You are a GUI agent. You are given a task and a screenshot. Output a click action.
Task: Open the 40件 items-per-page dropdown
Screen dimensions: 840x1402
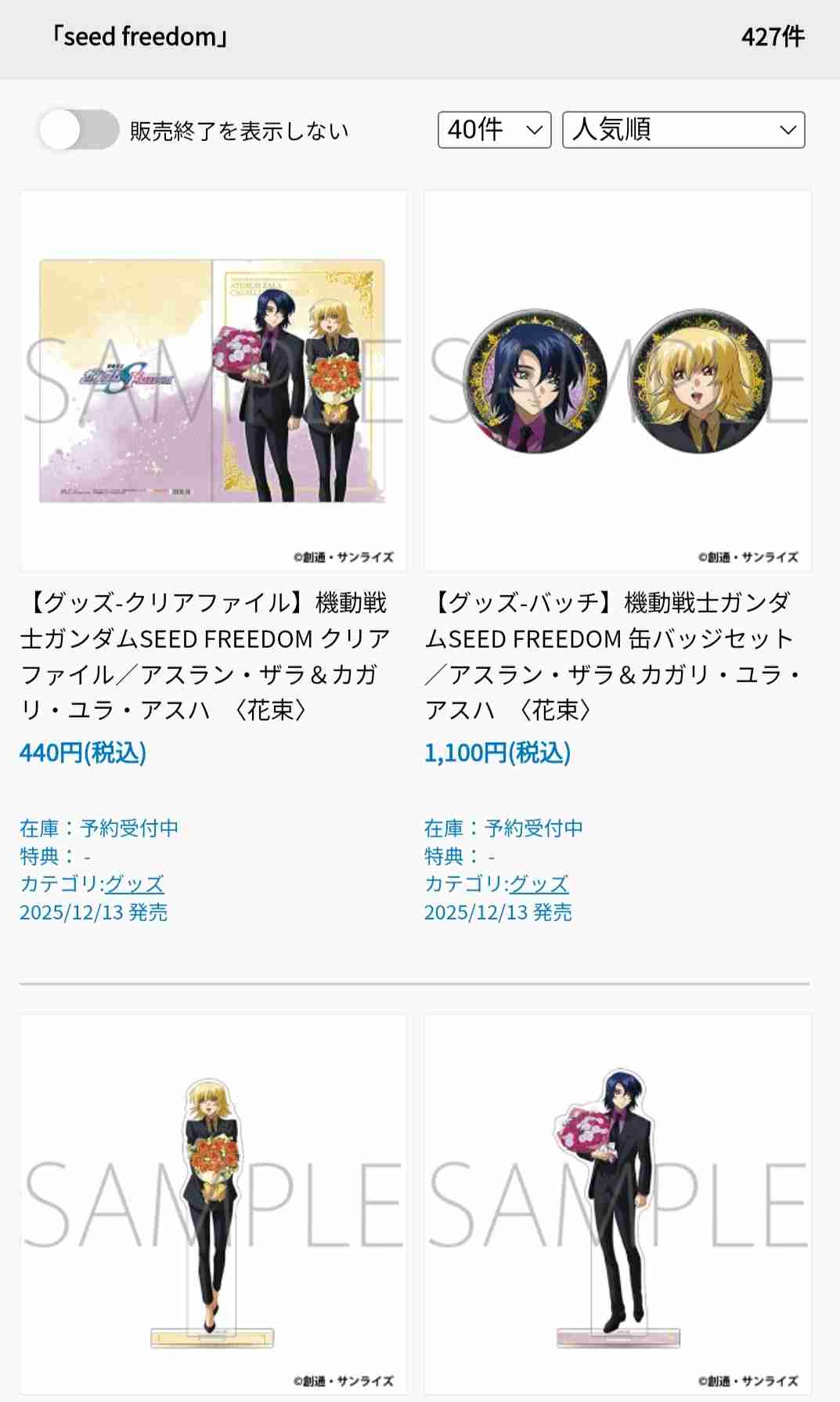tap(494, 130)
